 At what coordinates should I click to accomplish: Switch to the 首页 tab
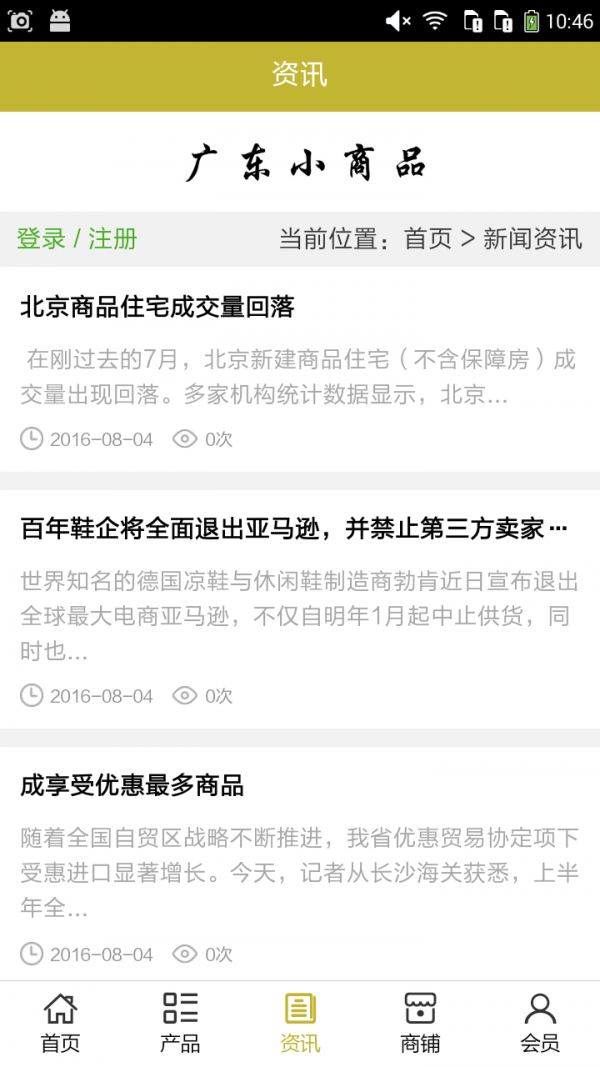pos(60,1023)
